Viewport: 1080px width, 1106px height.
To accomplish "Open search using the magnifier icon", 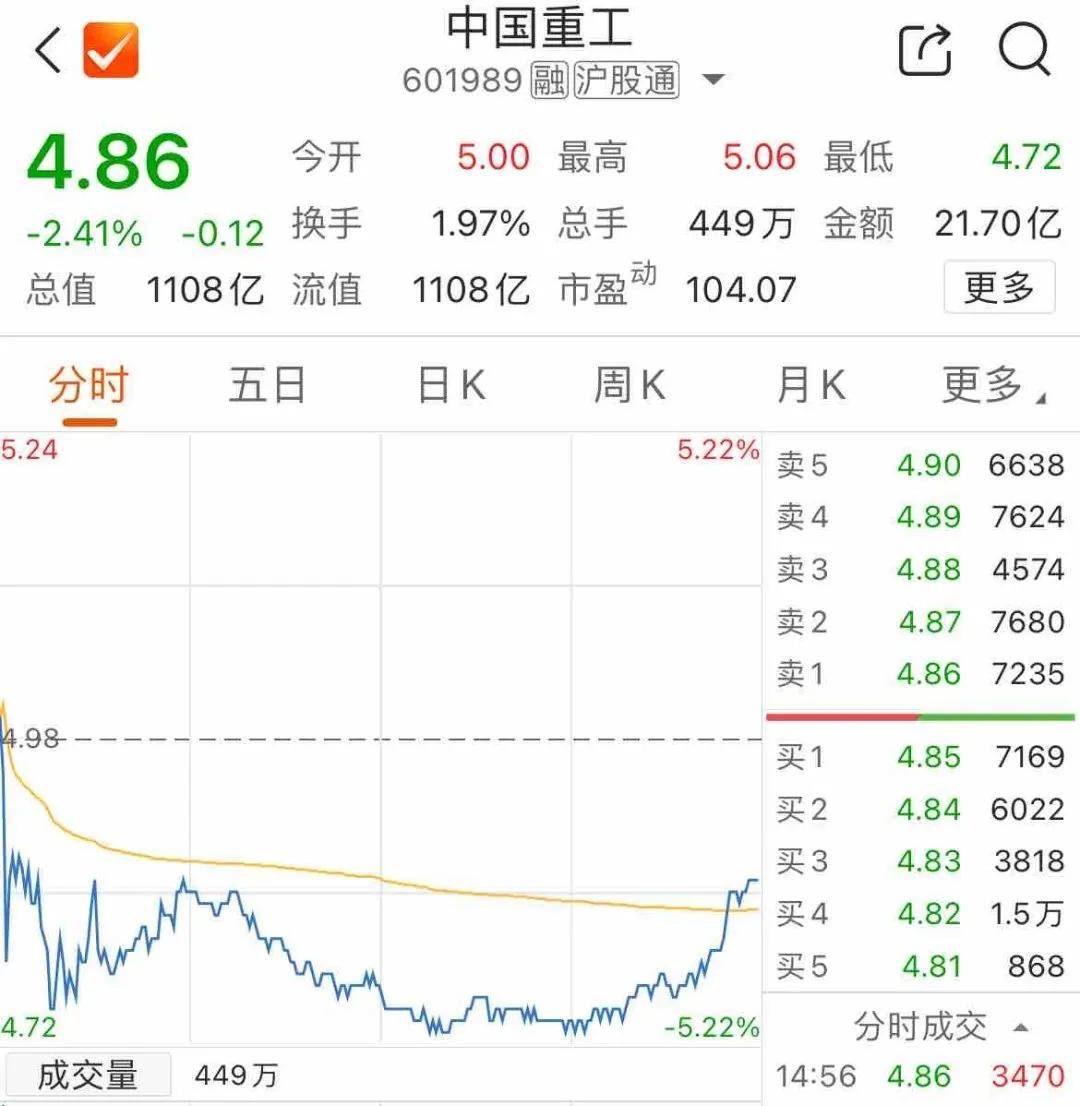I will tap(1022, 47).
